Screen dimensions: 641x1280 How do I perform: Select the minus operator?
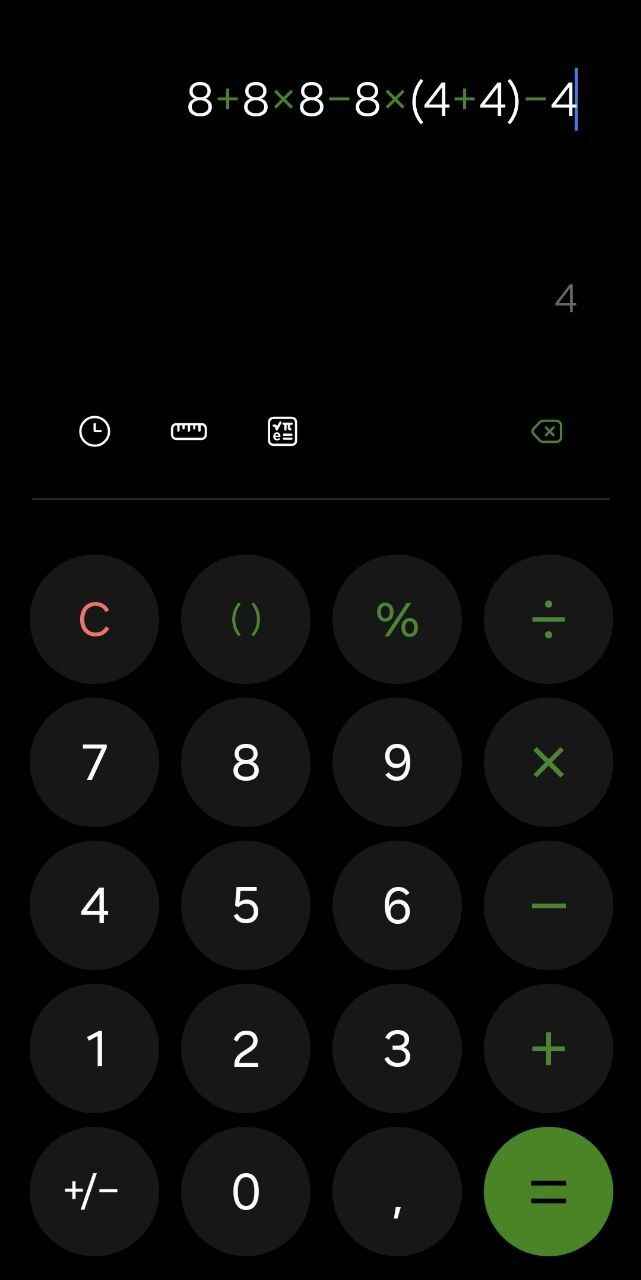pos(548,906)
